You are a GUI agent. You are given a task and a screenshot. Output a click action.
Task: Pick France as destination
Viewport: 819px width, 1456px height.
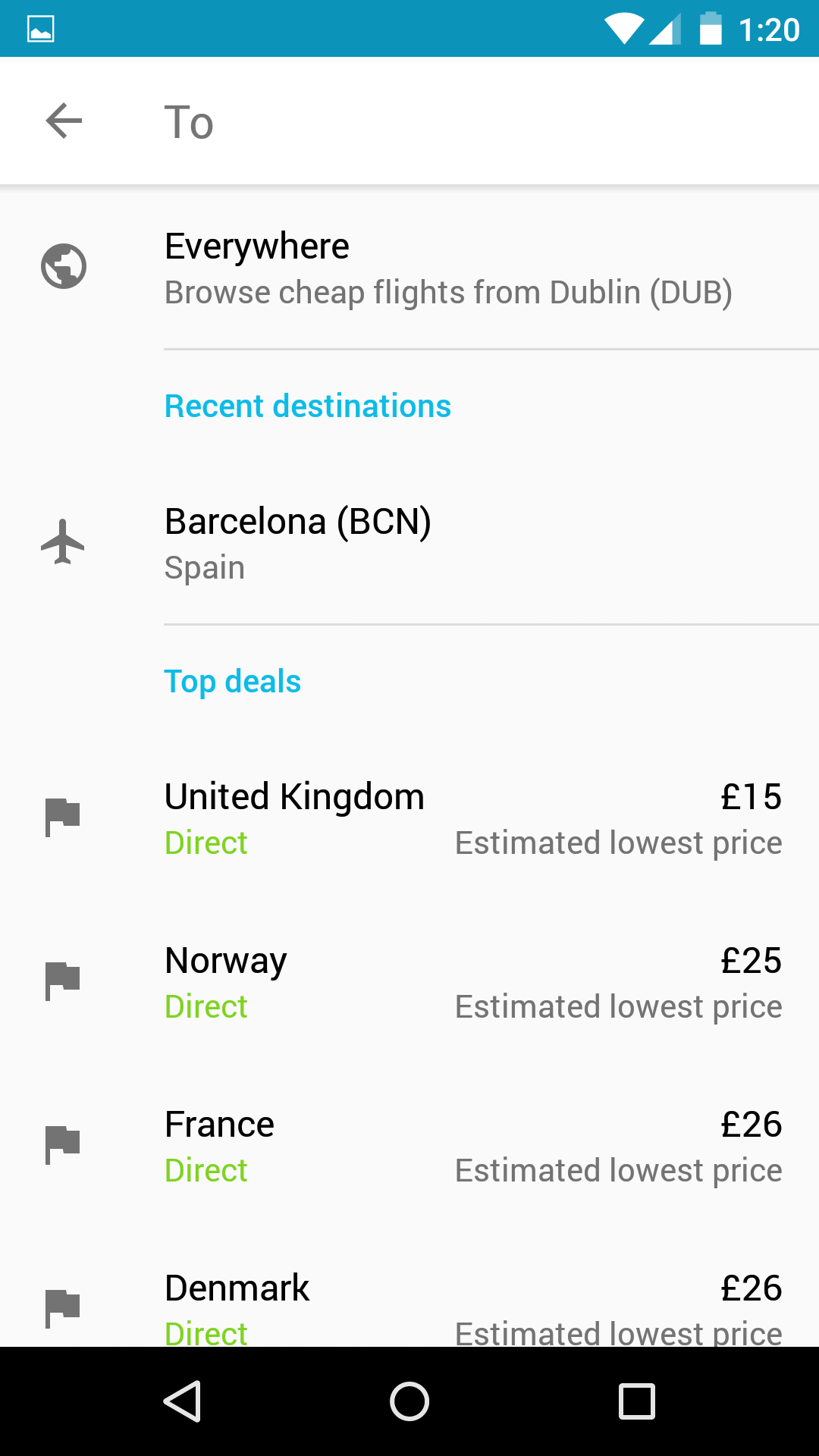click(409, 1146)
